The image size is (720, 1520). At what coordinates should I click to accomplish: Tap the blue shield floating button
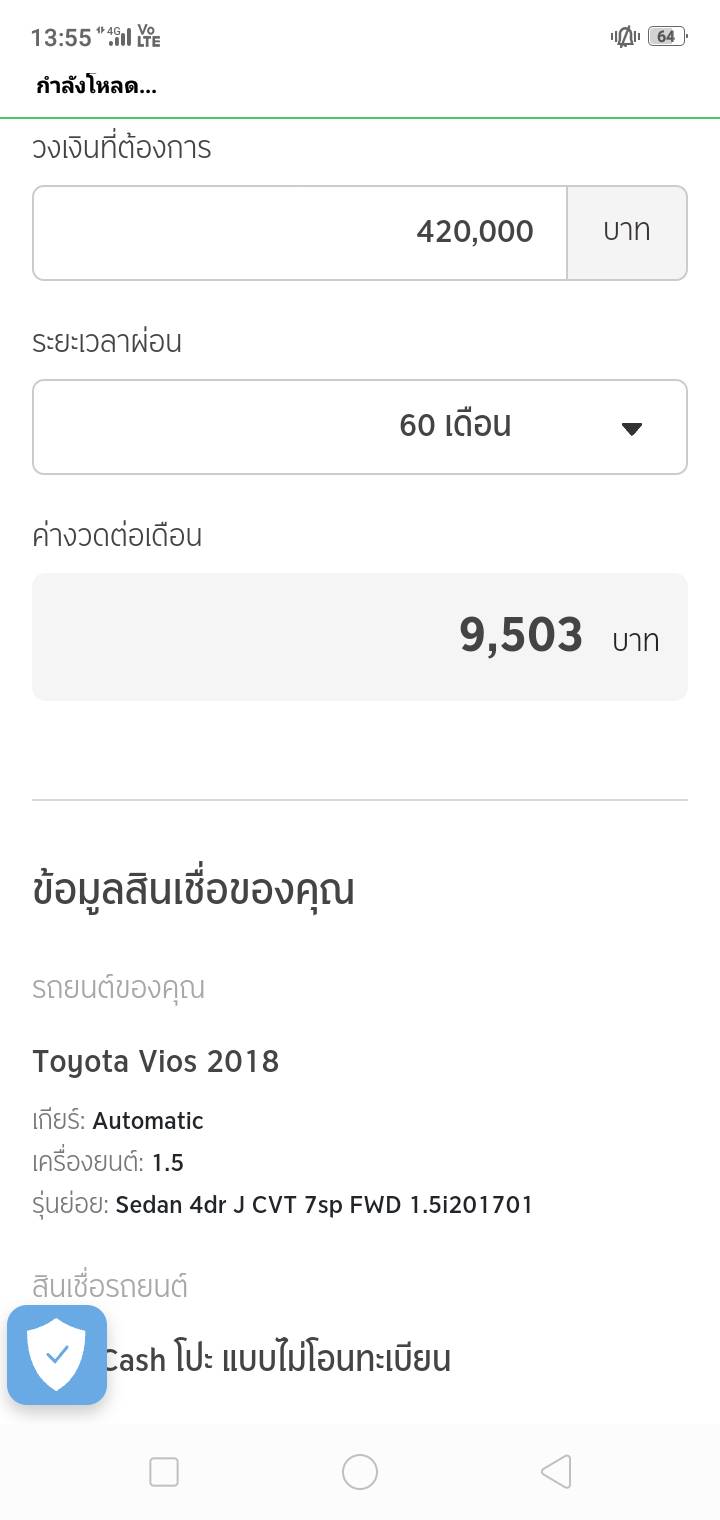point(57,1355)
